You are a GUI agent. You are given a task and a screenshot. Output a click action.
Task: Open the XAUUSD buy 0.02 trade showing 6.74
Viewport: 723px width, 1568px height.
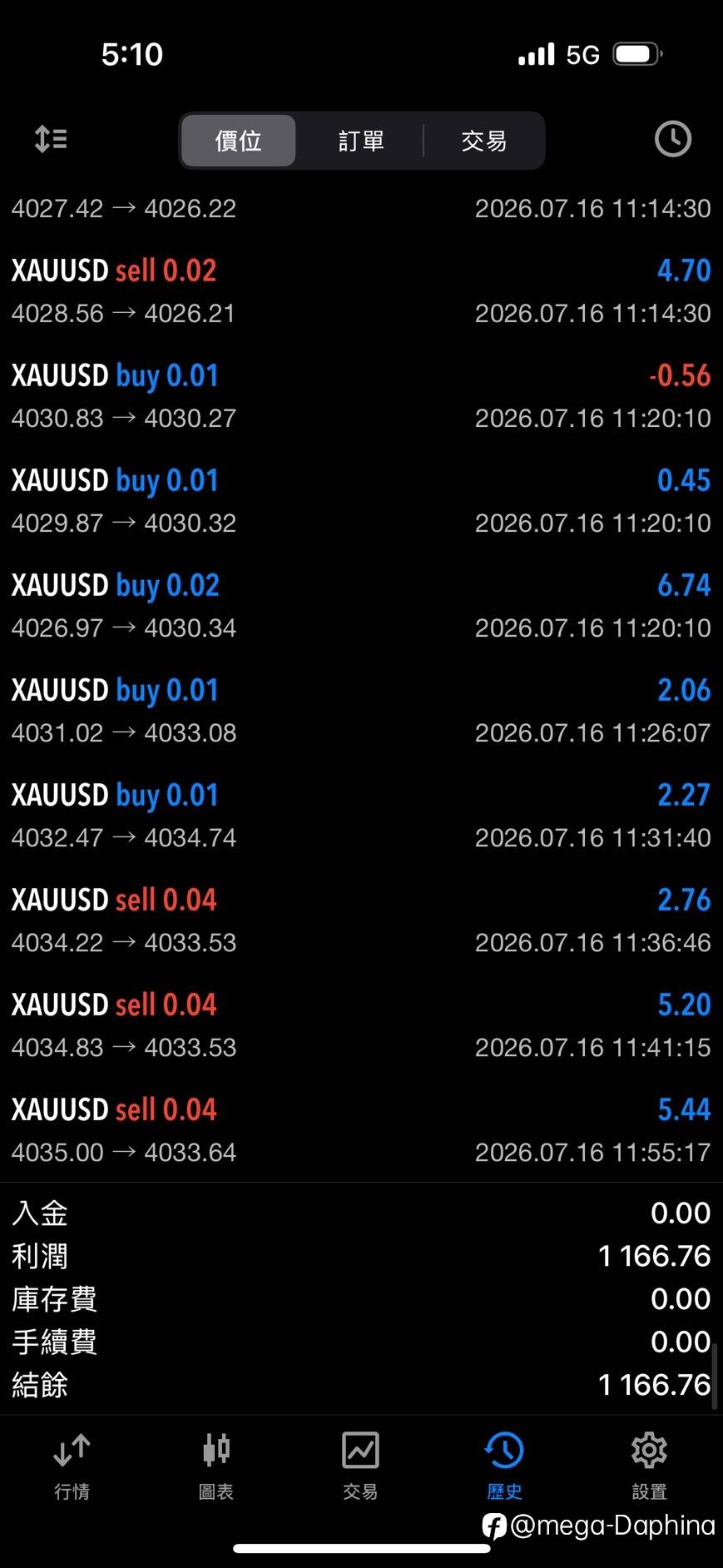pyautogui.click(x=361, y=606)
